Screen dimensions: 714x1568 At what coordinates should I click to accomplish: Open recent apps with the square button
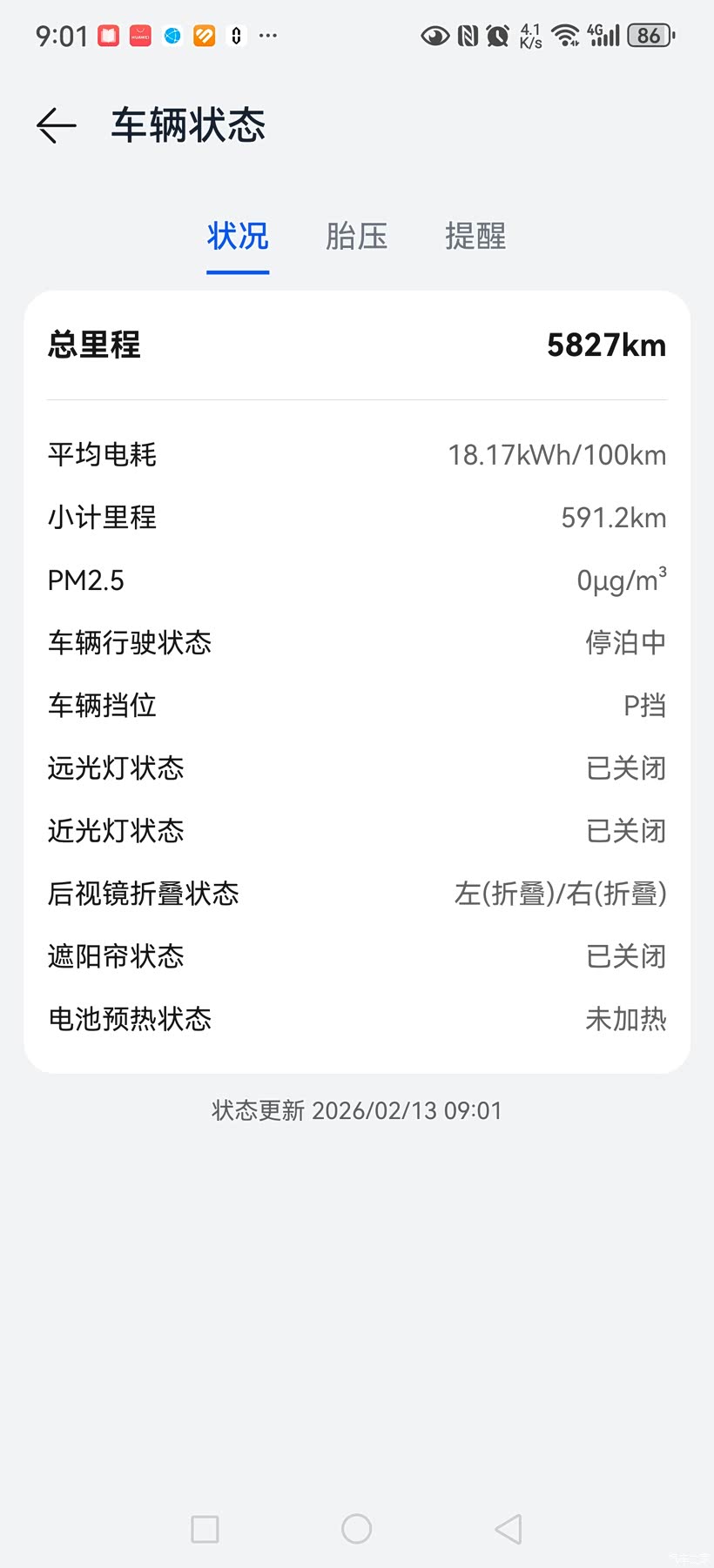pyautogui.click(x=205, y=1529)
